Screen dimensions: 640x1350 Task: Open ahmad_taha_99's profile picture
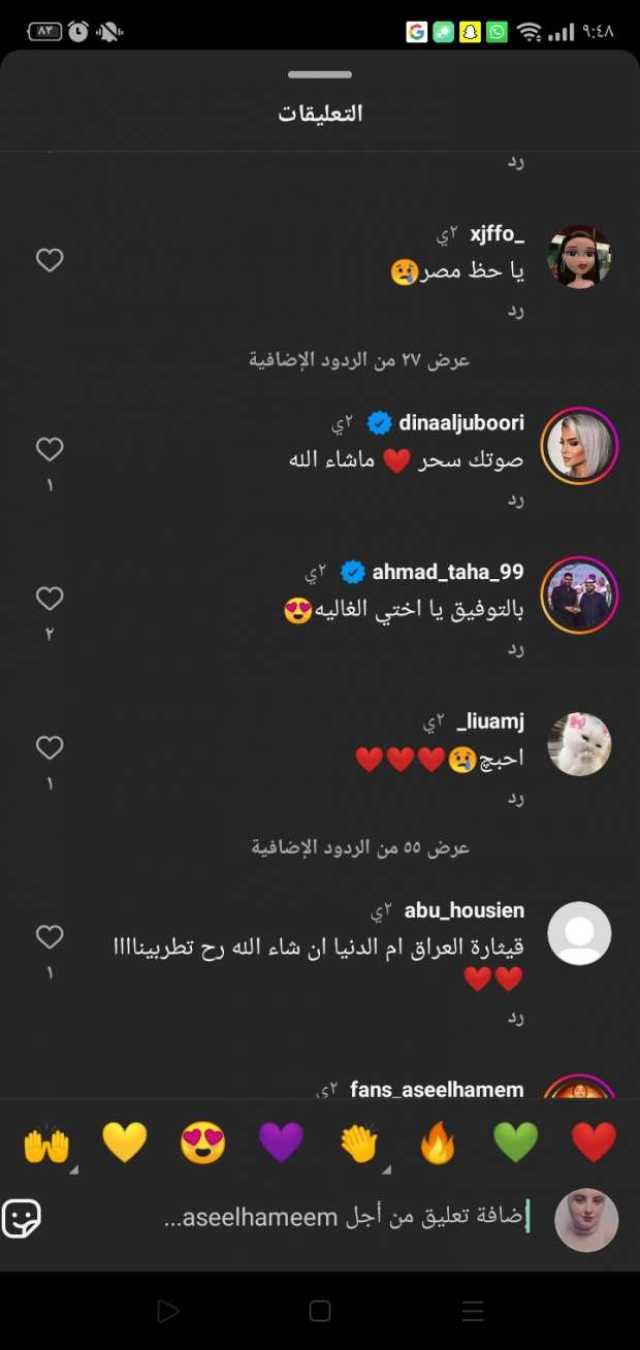click(579, 595)
